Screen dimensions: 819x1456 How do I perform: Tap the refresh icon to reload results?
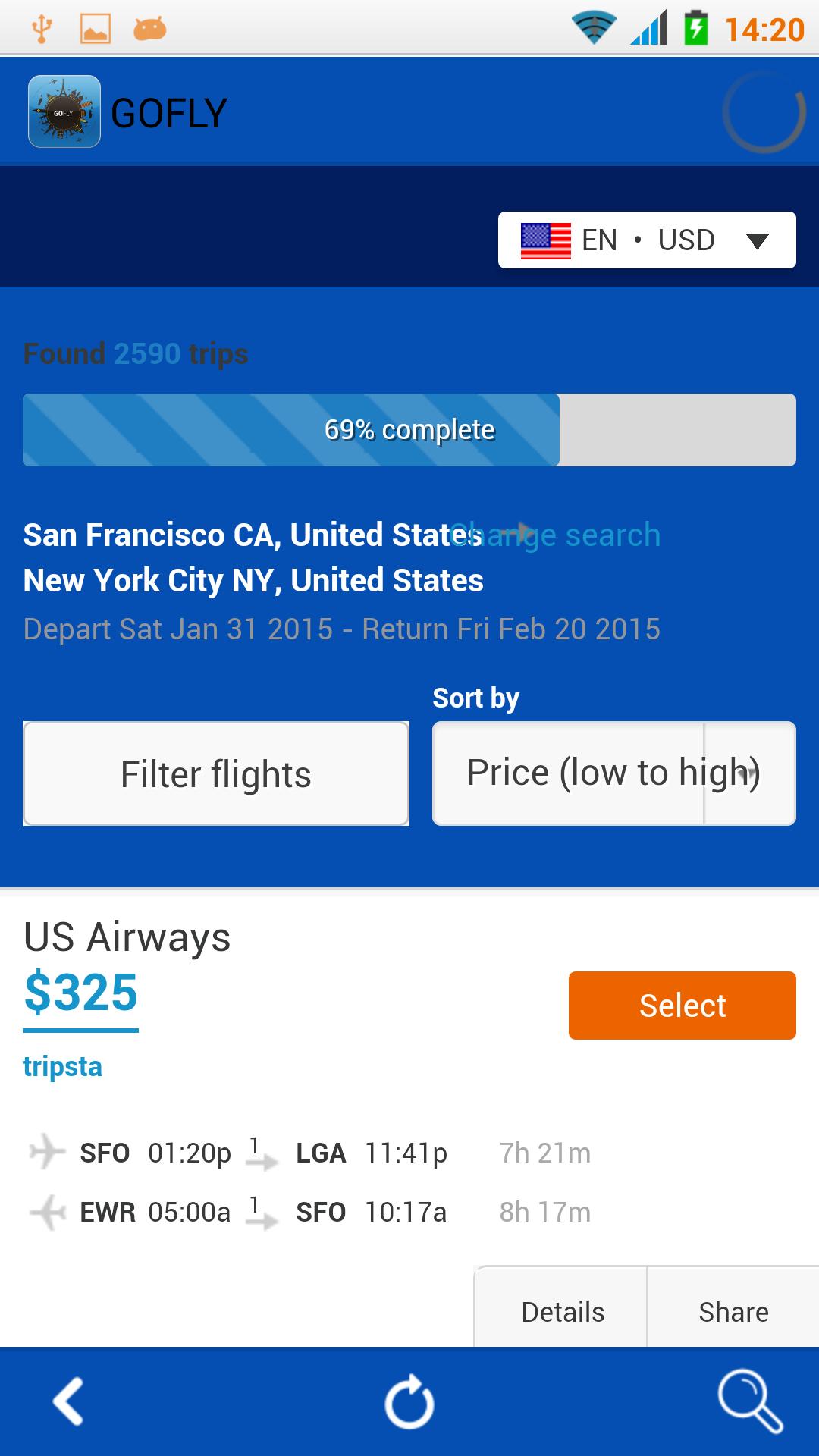tap(409, 1401)
